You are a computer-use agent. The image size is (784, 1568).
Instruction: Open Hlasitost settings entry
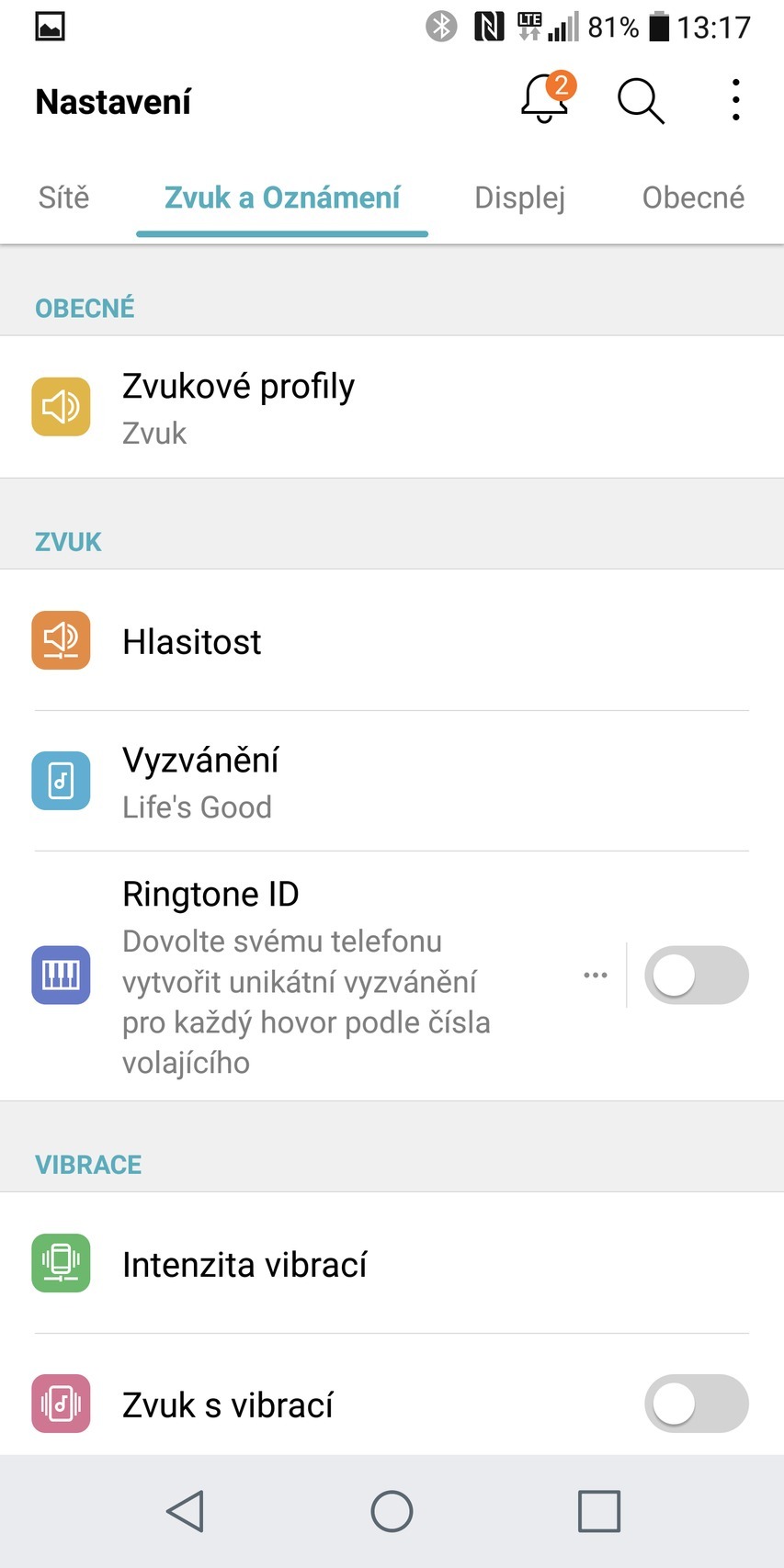tap(276, 640)
